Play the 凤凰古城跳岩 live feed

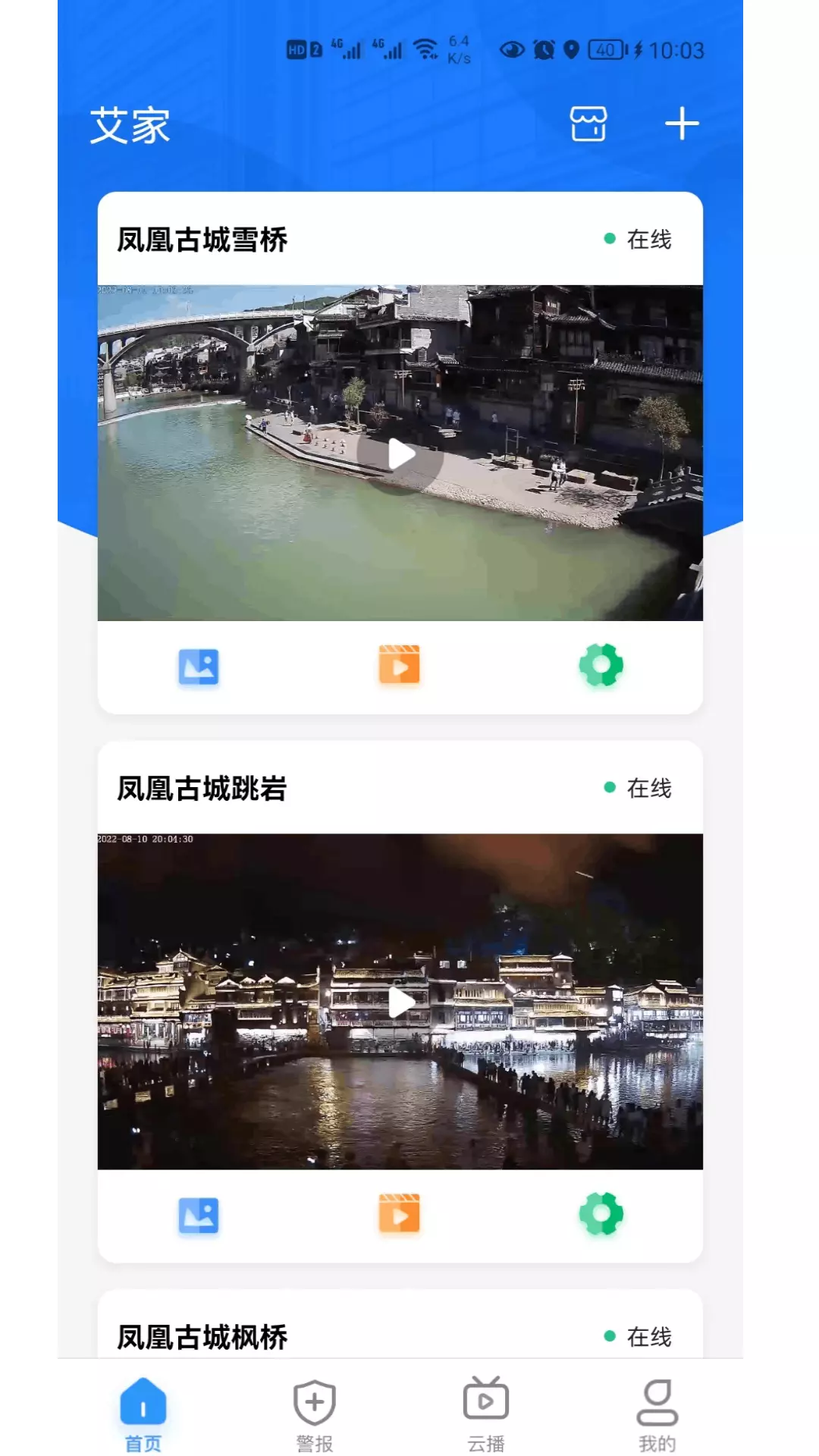click(x=400, y=1003)
